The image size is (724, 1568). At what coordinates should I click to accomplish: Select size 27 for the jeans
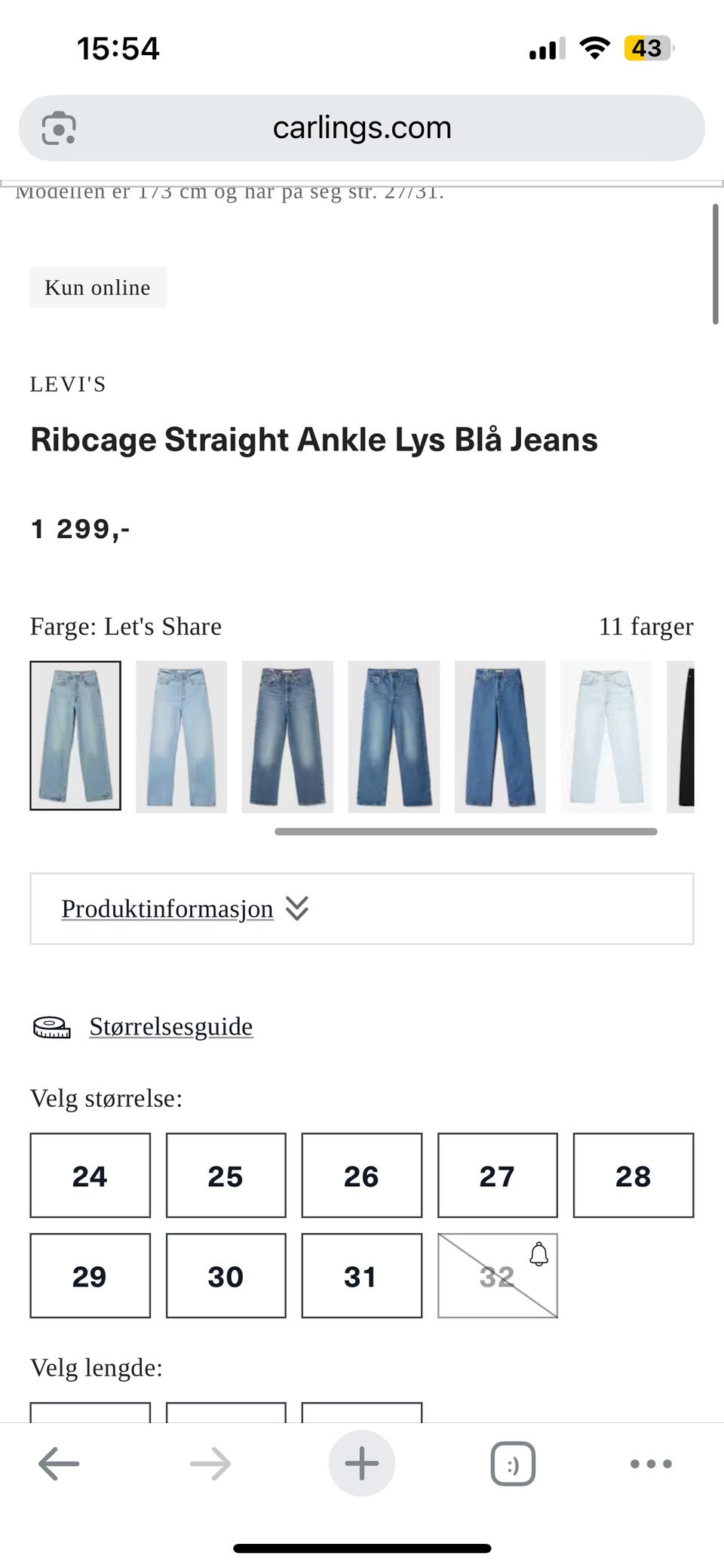click(x=497, y=1176)
